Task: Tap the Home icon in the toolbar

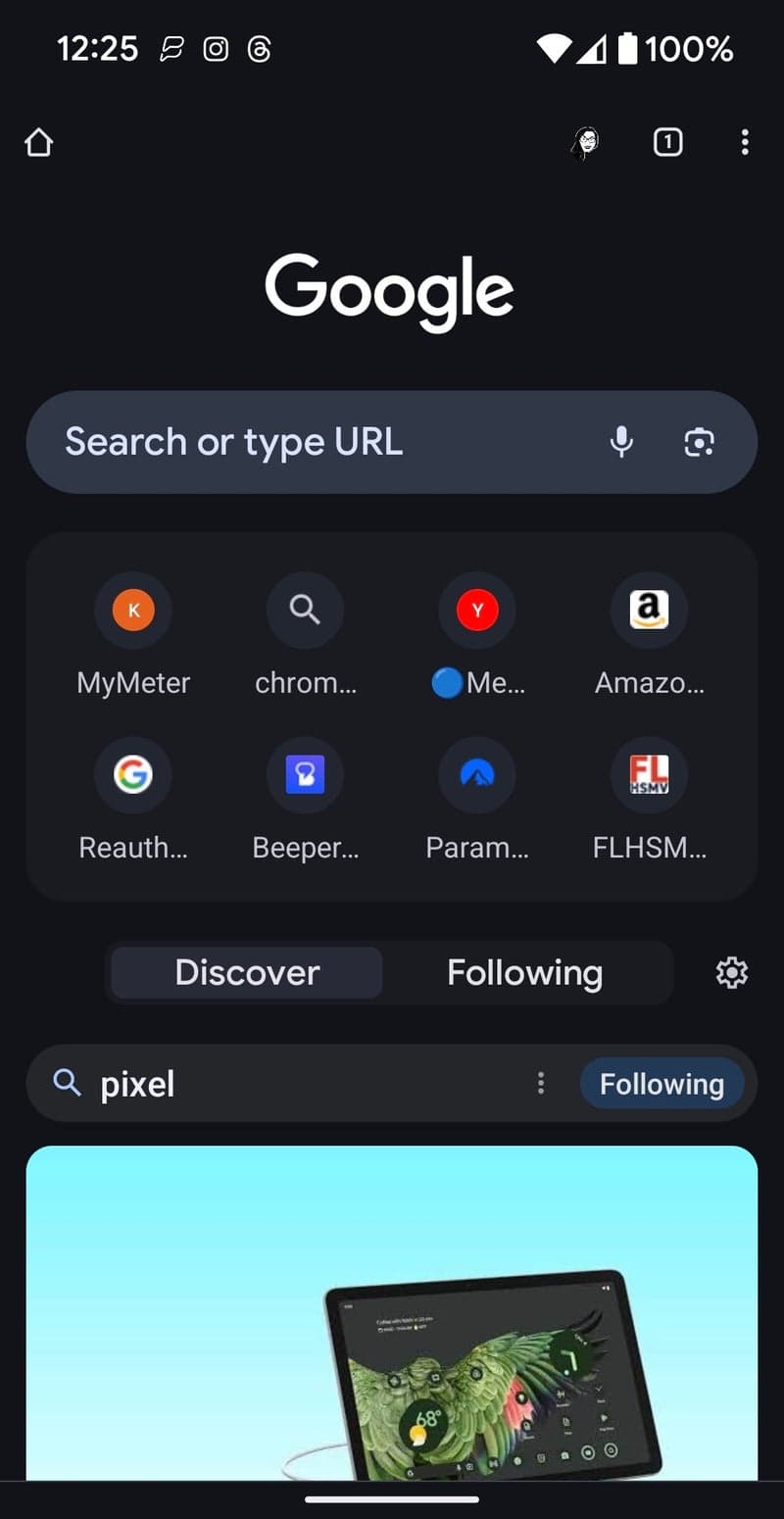Action: pyautogui.click(x=38, y=142)
